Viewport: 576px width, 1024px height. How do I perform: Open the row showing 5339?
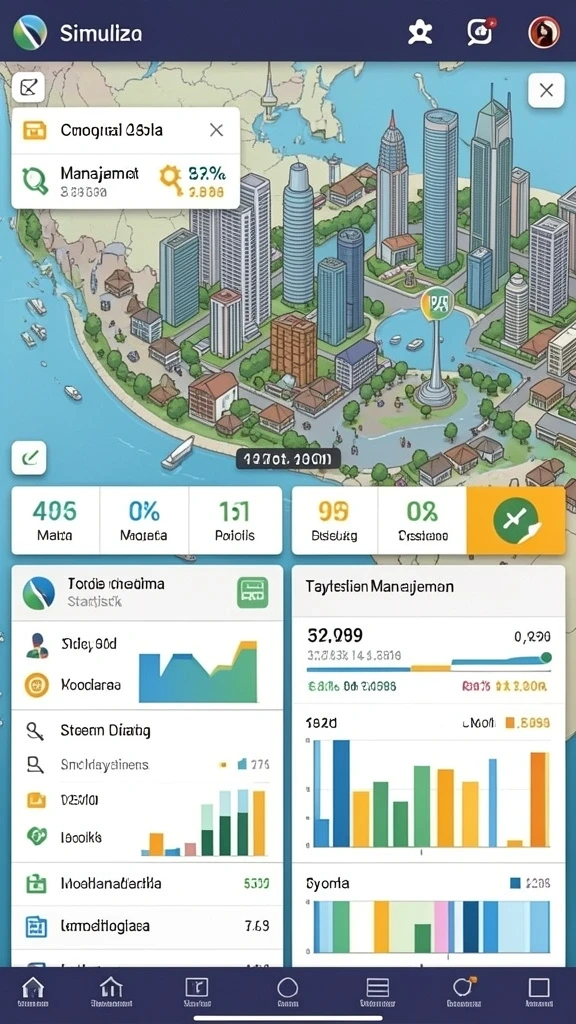click(x=147, y=884)
